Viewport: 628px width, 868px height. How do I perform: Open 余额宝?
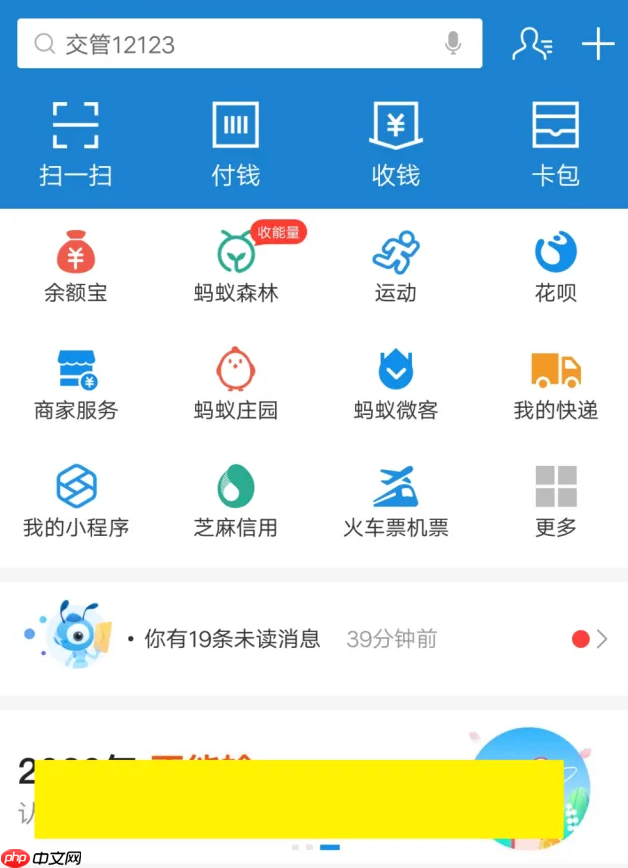[x=76, y=265]
